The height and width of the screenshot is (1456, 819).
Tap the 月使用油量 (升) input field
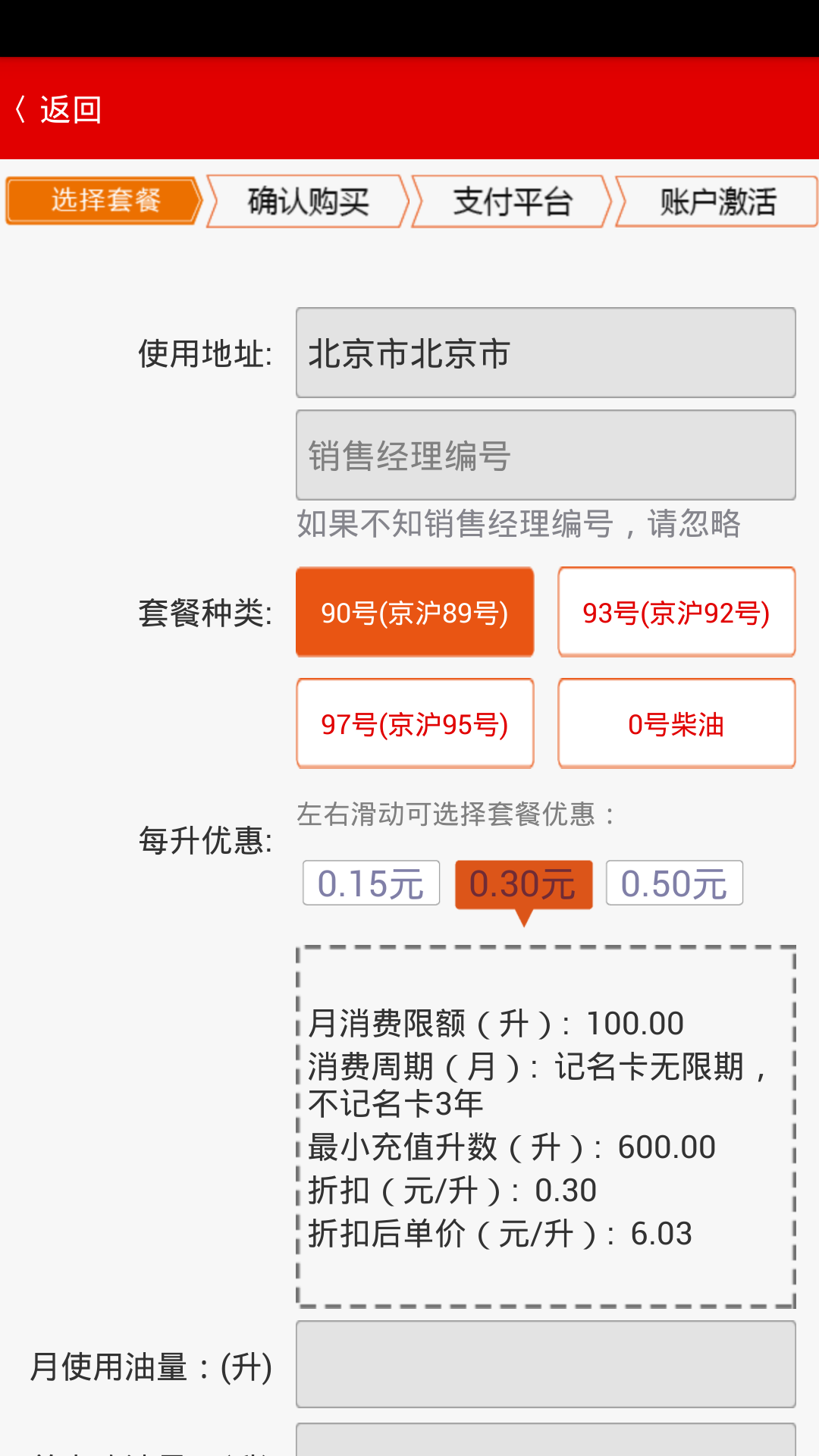[x=545, y=1364]
